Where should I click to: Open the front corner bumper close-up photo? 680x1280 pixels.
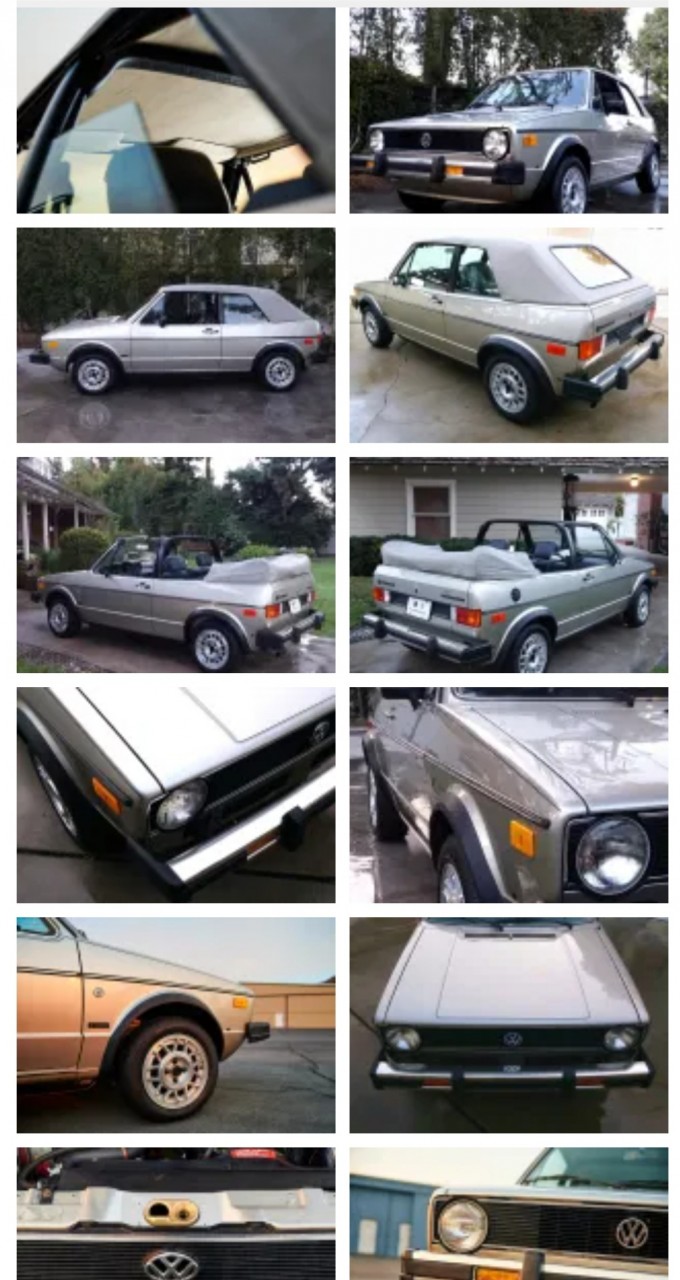click(176, 795)
